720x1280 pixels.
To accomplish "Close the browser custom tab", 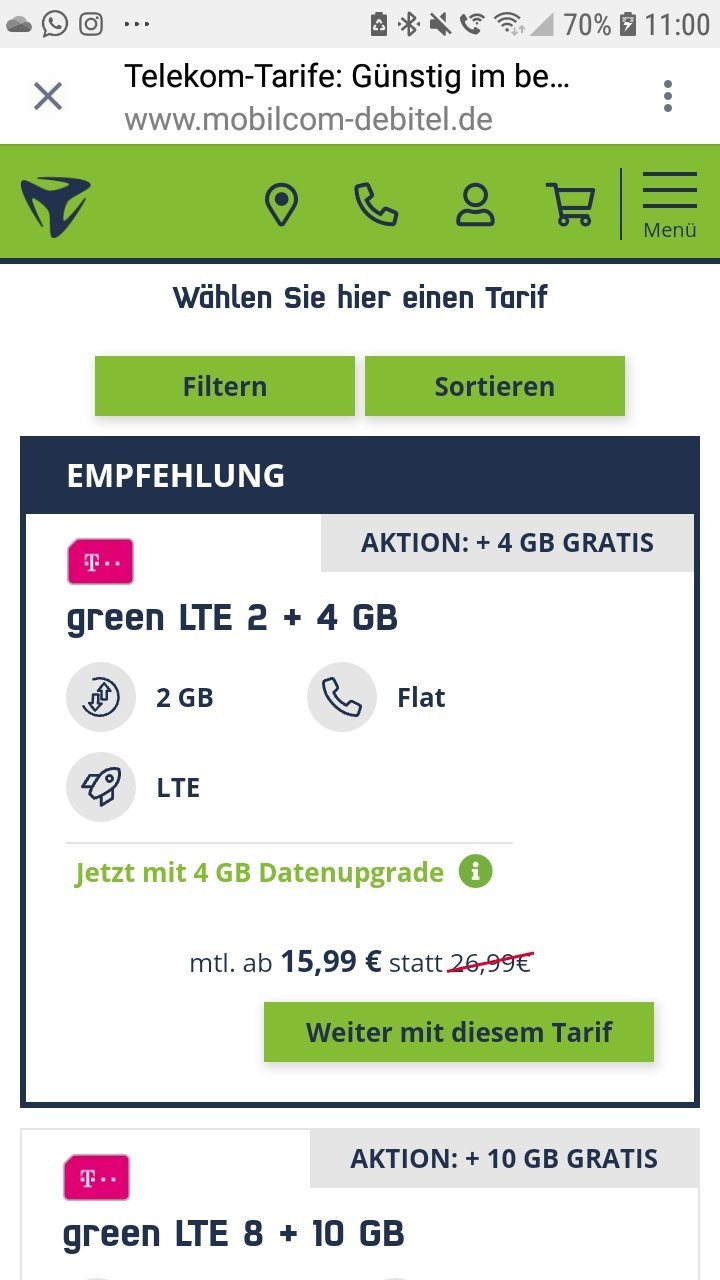I will coord(48,97).
